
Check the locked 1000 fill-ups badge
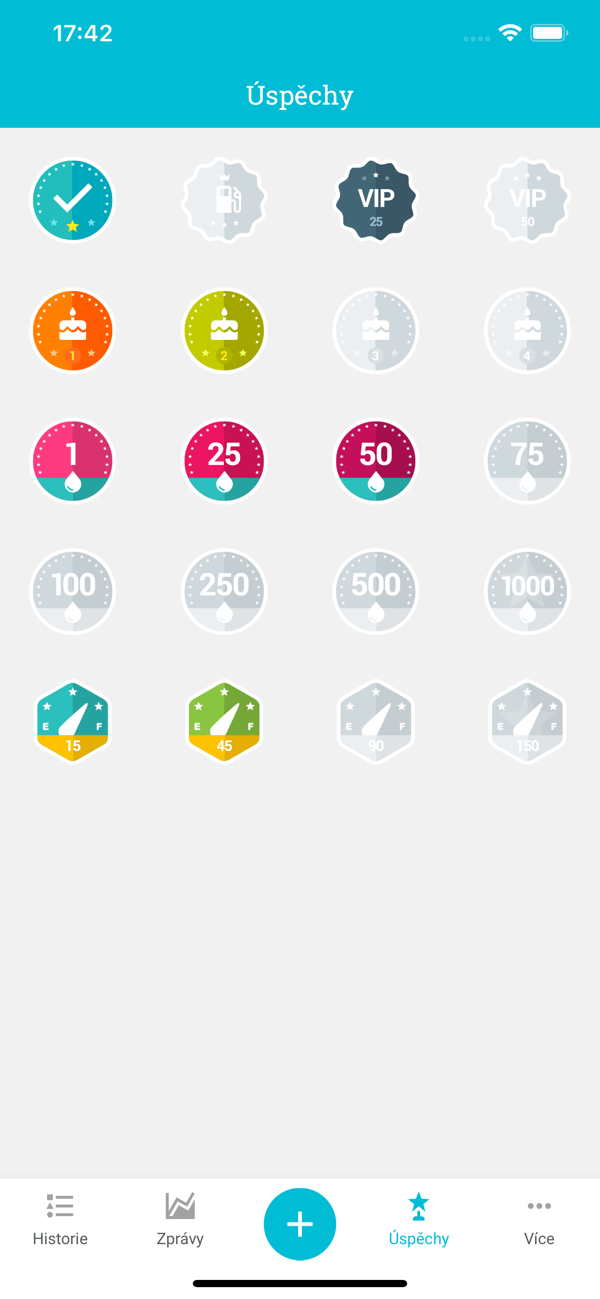(x=527, y=591)
